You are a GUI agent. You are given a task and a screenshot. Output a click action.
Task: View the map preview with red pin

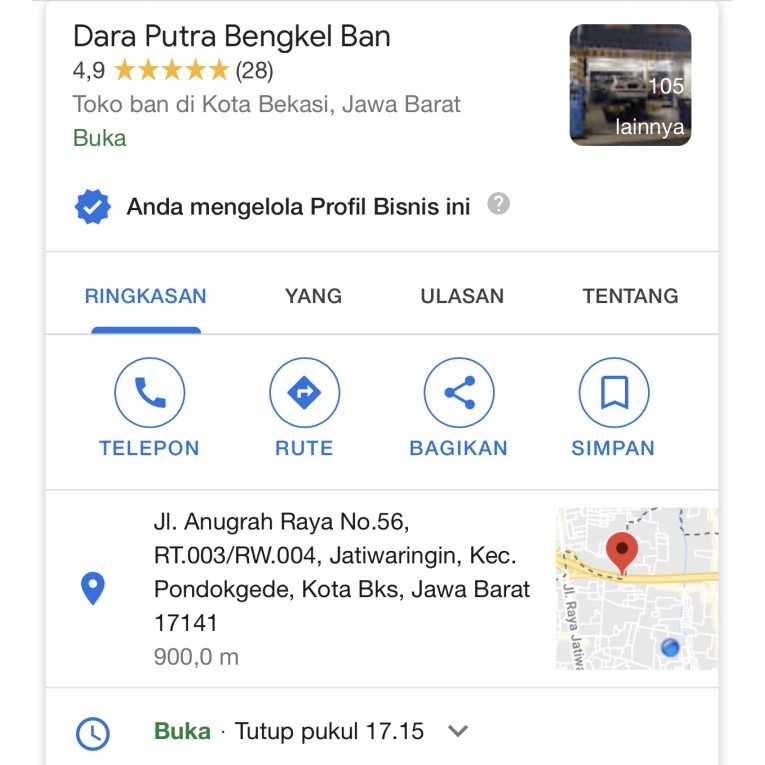[x=636, y=588]
